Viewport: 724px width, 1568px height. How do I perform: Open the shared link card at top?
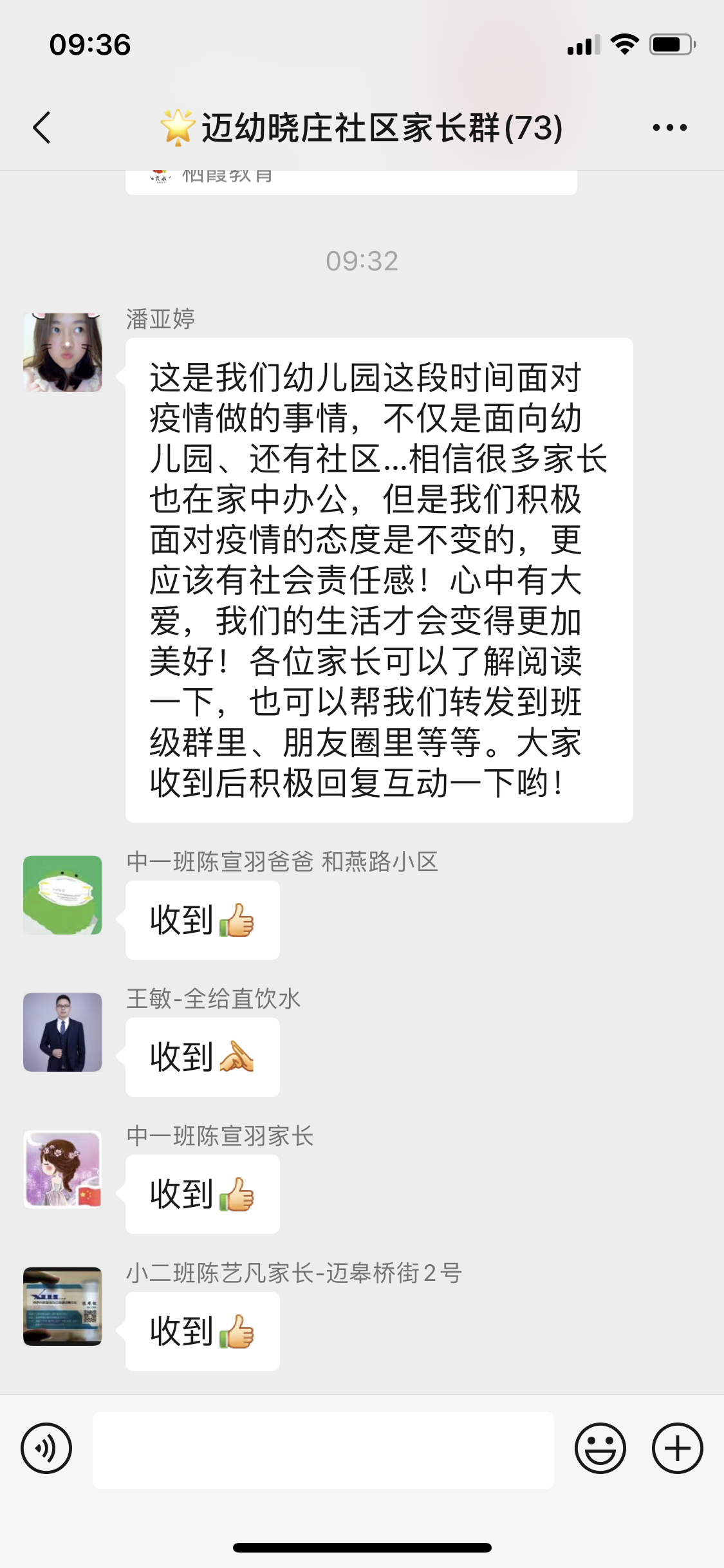(x=351, y=181)
